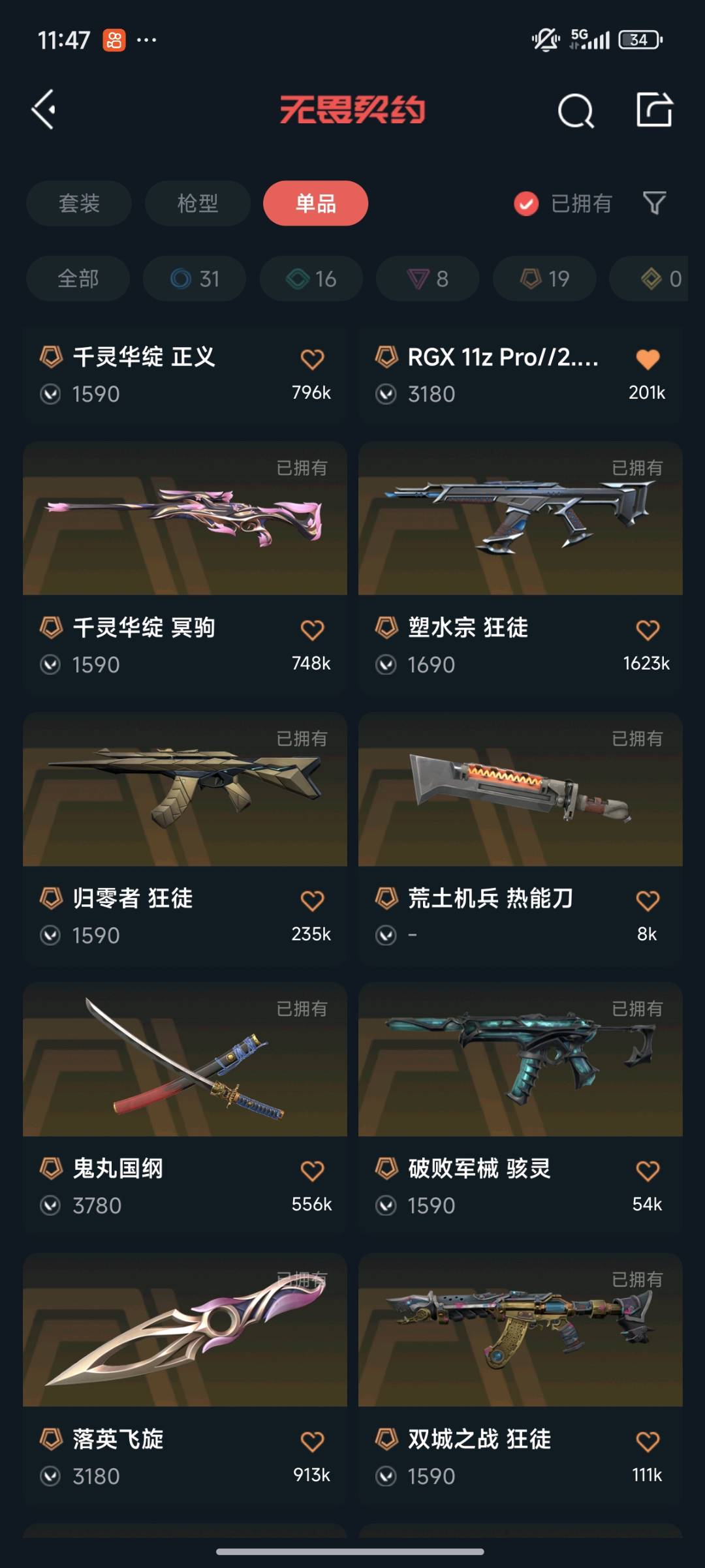Filter by the rarity chip showing 31
The height and width of the screenshot is (1568, 705).
point(195,279)
